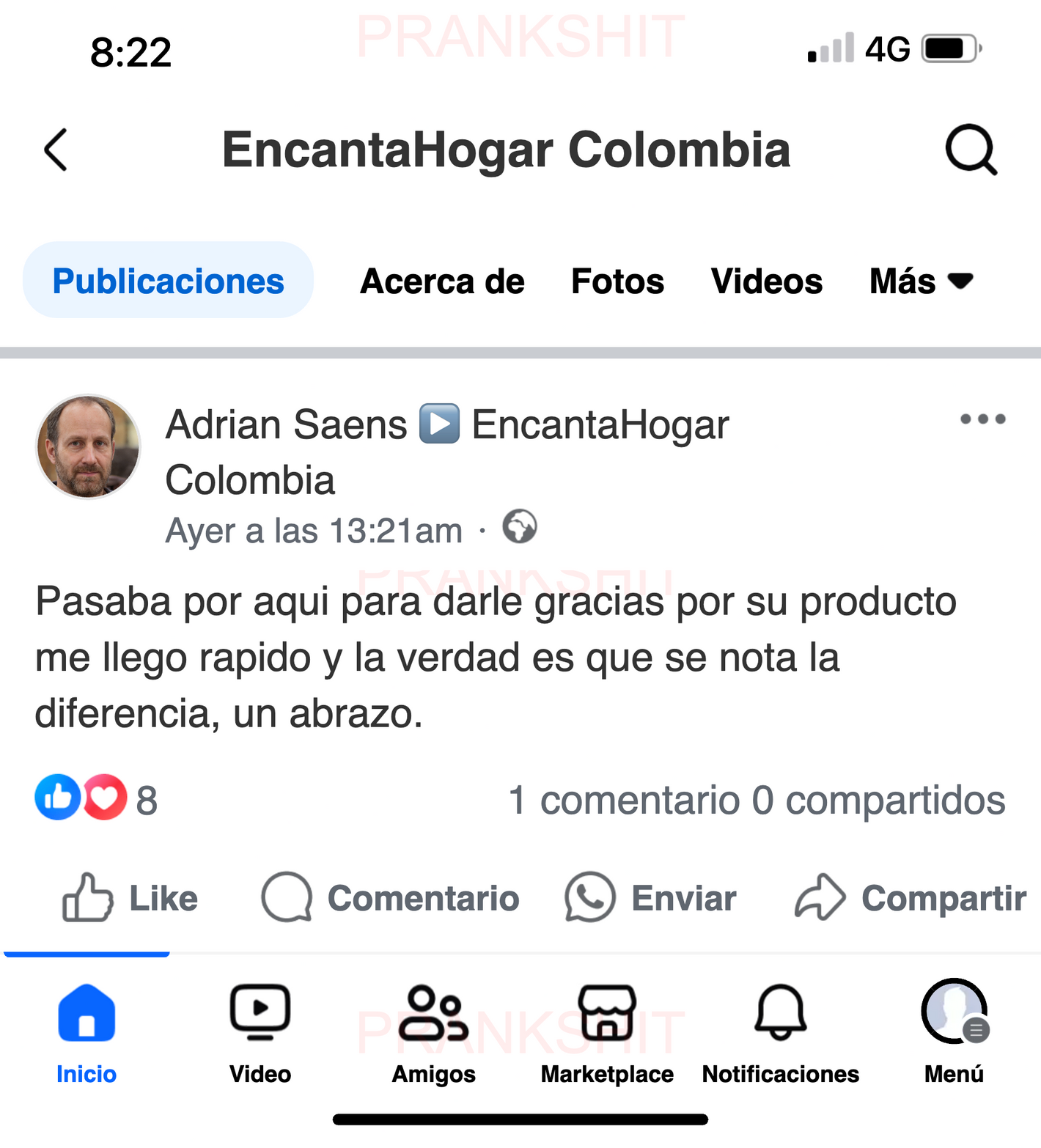This screenshot has width=1041, height=1148.
Task: Like Adrian Saens' post
Action: tap(130, 898)
